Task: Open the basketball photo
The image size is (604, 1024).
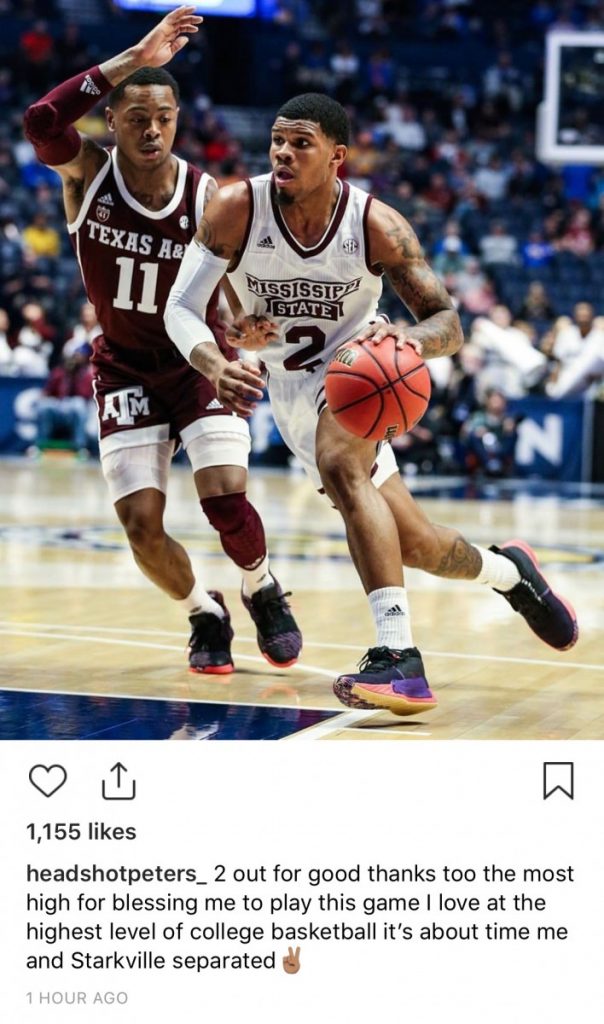Action: (x=302, y=370)
